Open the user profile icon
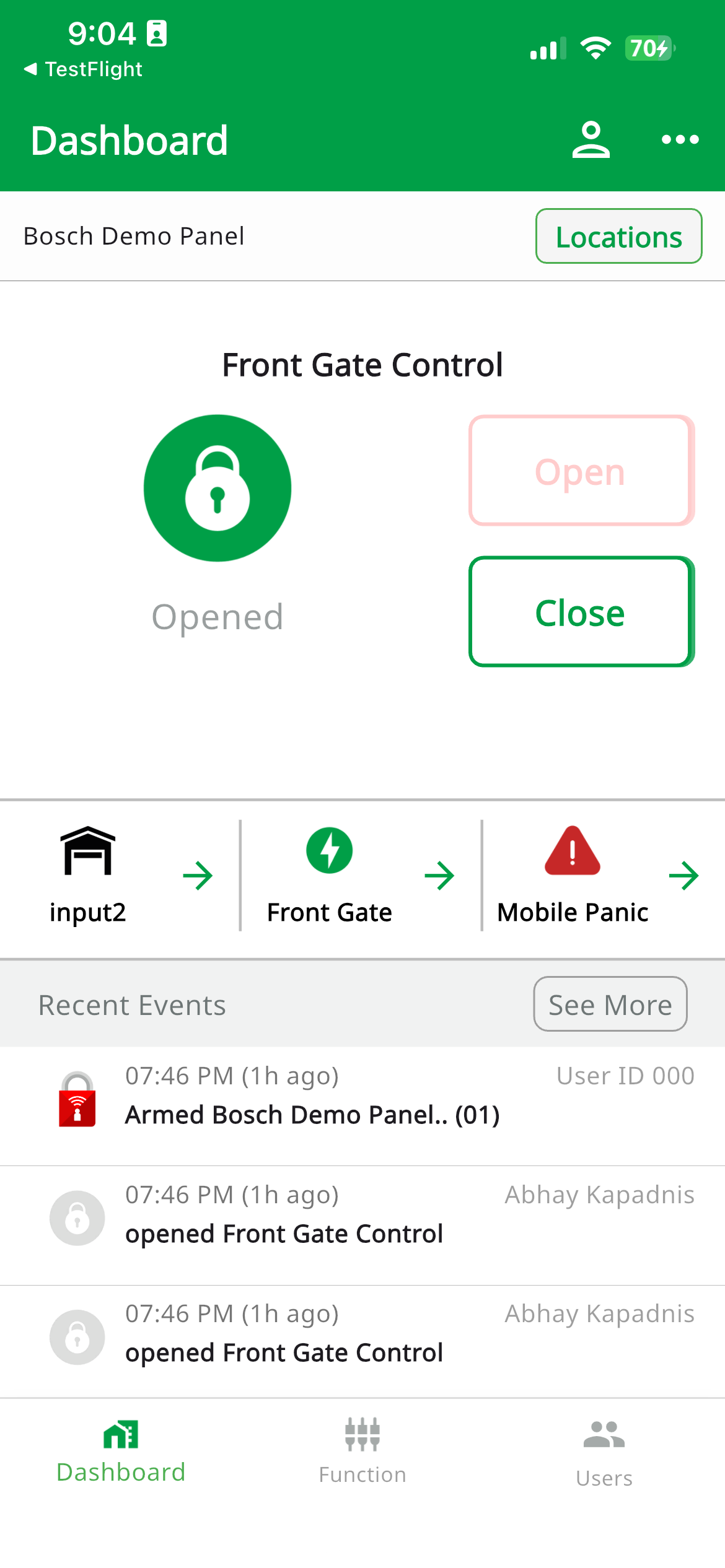The height and width of the screenshot is (1568, 725). pyautogui.click(x=590, y=140)
